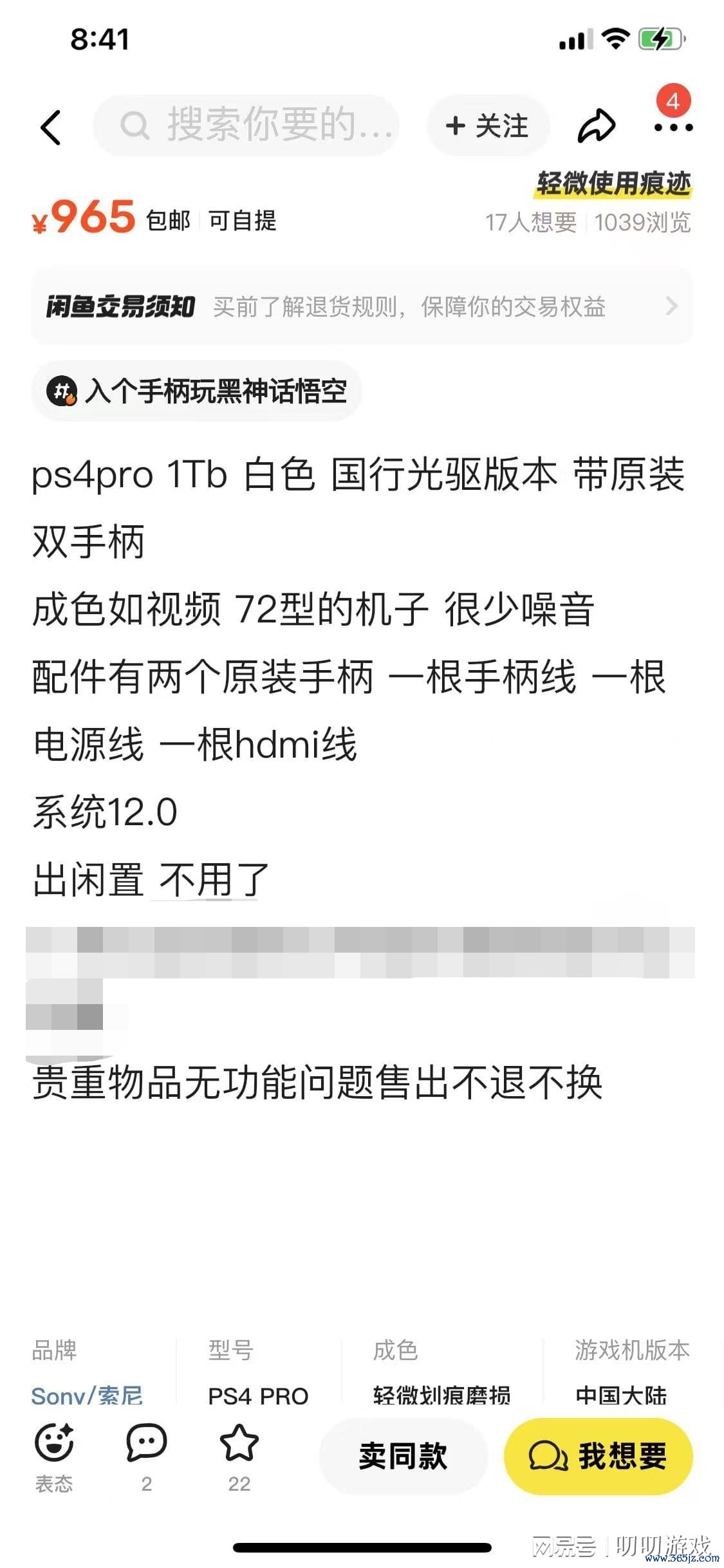
Task: Tap the 卖同款 button
Action: coord(403,1456)
